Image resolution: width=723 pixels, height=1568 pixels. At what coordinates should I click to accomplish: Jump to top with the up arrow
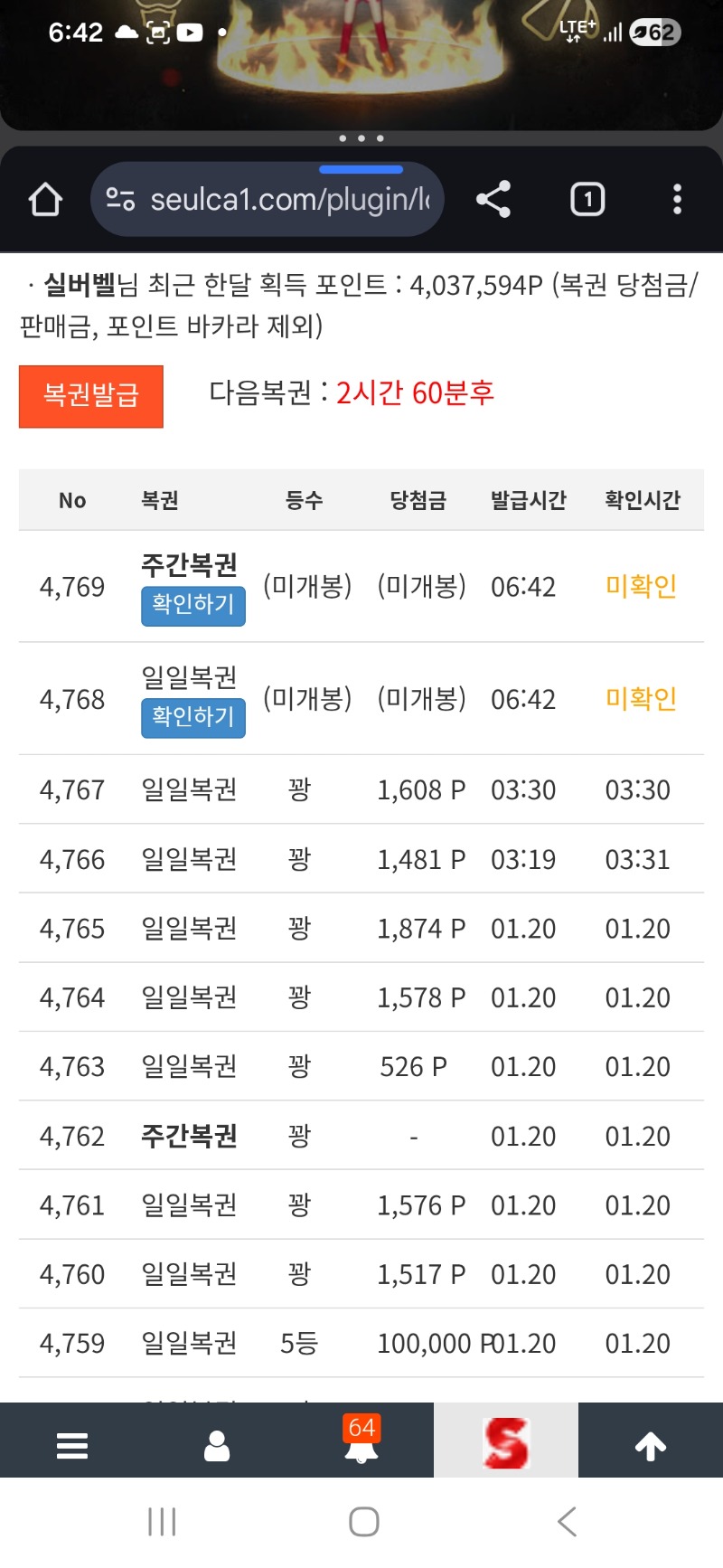point(651,1445)
